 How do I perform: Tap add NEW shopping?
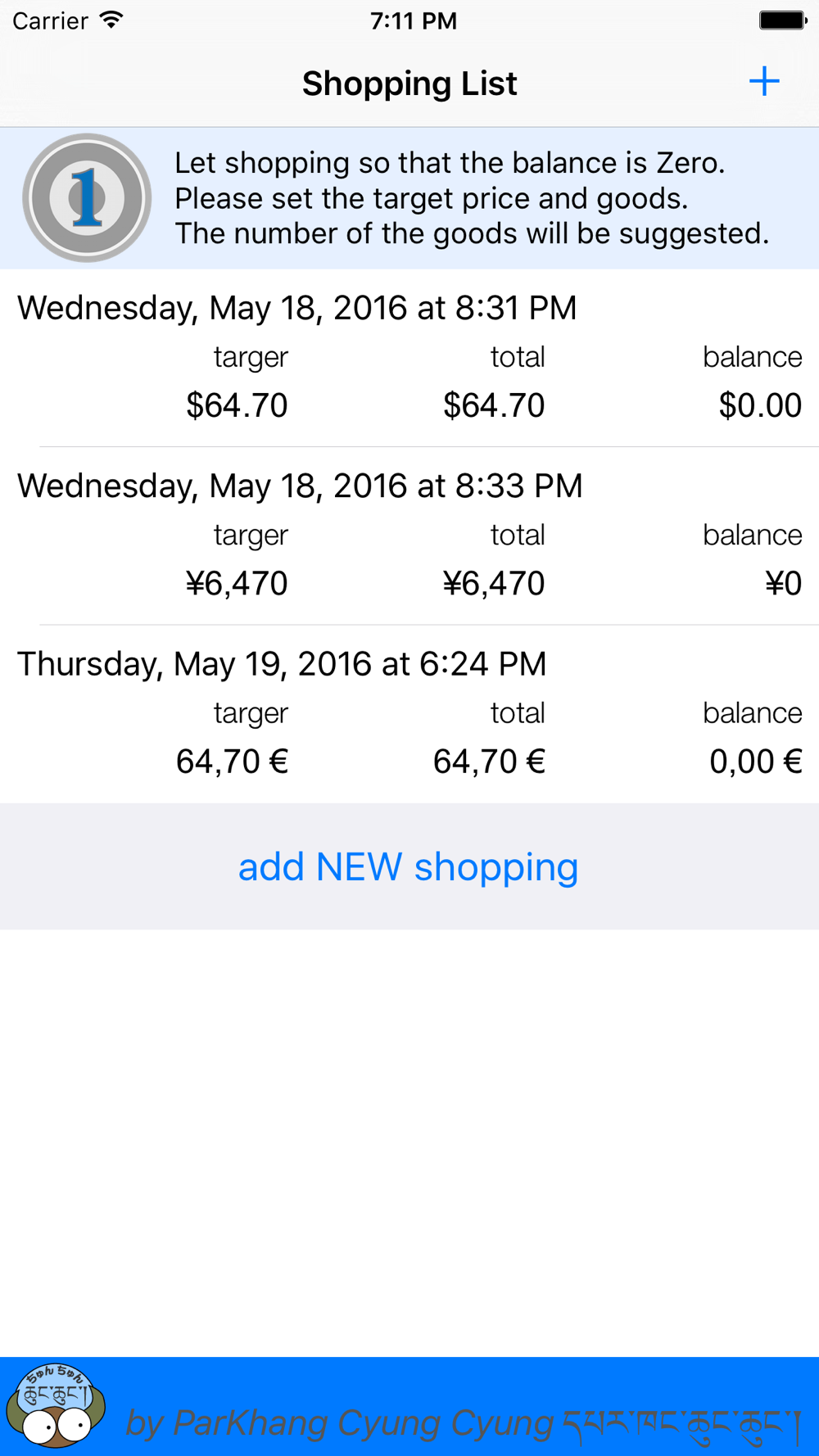coord(409,866)
